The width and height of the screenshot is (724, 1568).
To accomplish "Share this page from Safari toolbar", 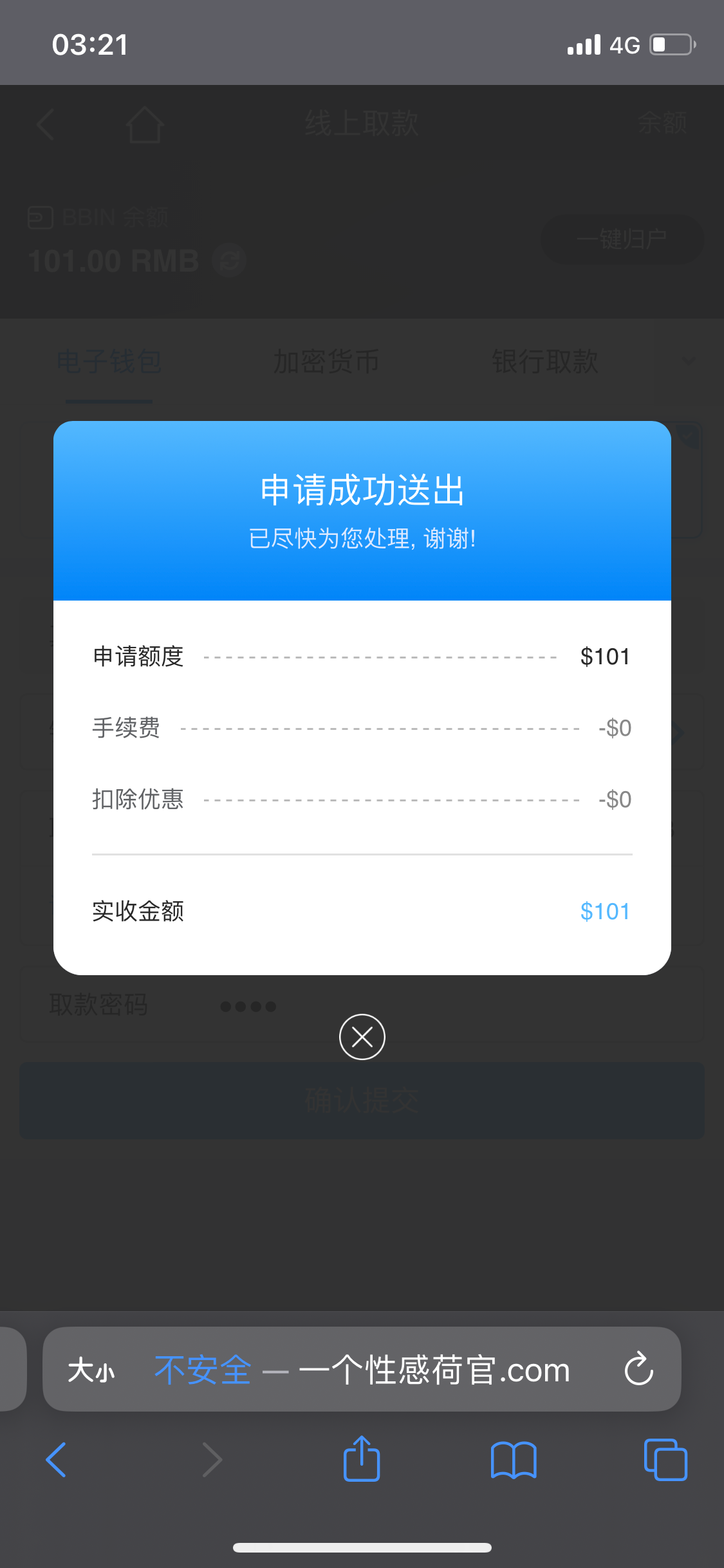I will pyautogui.click(x=362, y=1458).
